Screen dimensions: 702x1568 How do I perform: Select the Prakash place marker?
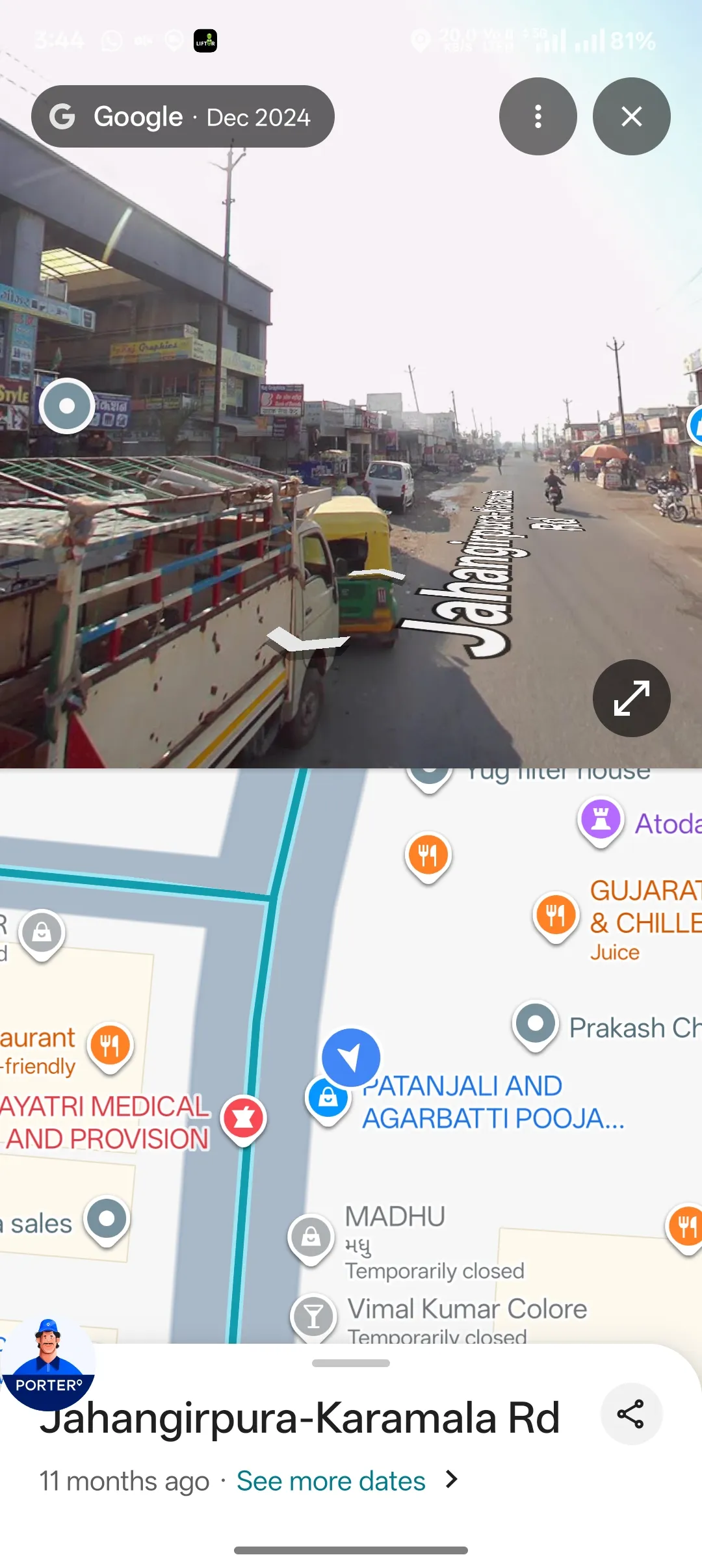click(x=536, y=1024)
